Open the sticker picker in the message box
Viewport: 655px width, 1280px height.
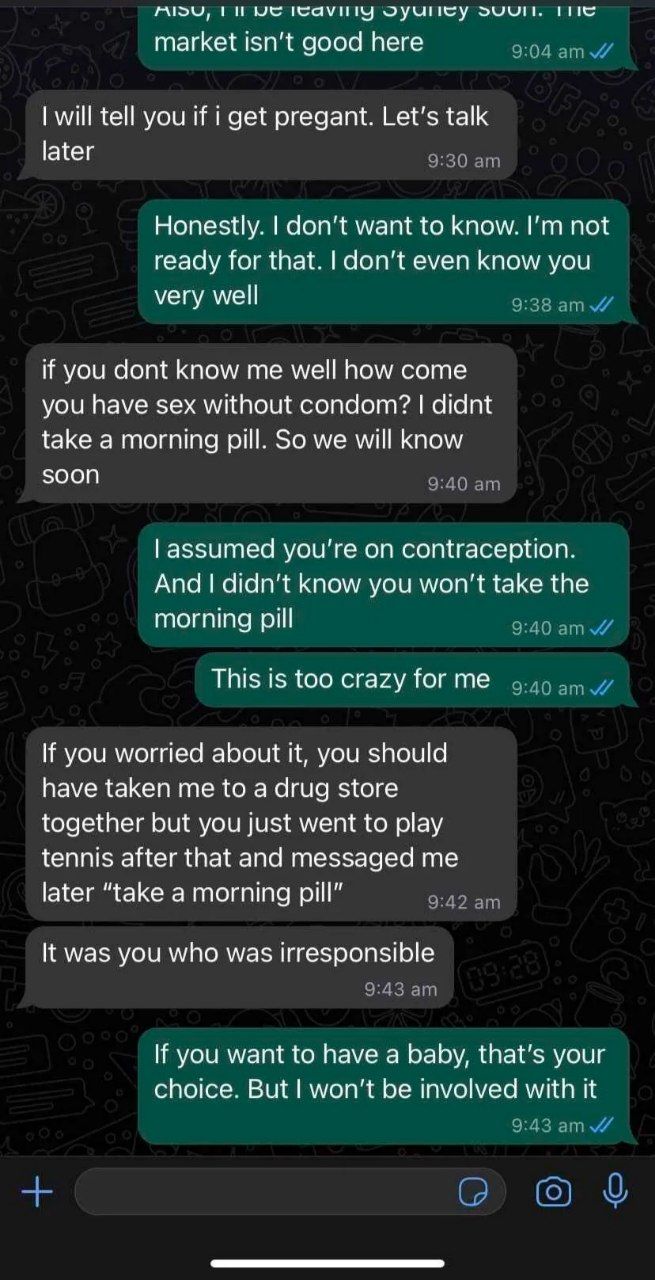[472, 1191]
